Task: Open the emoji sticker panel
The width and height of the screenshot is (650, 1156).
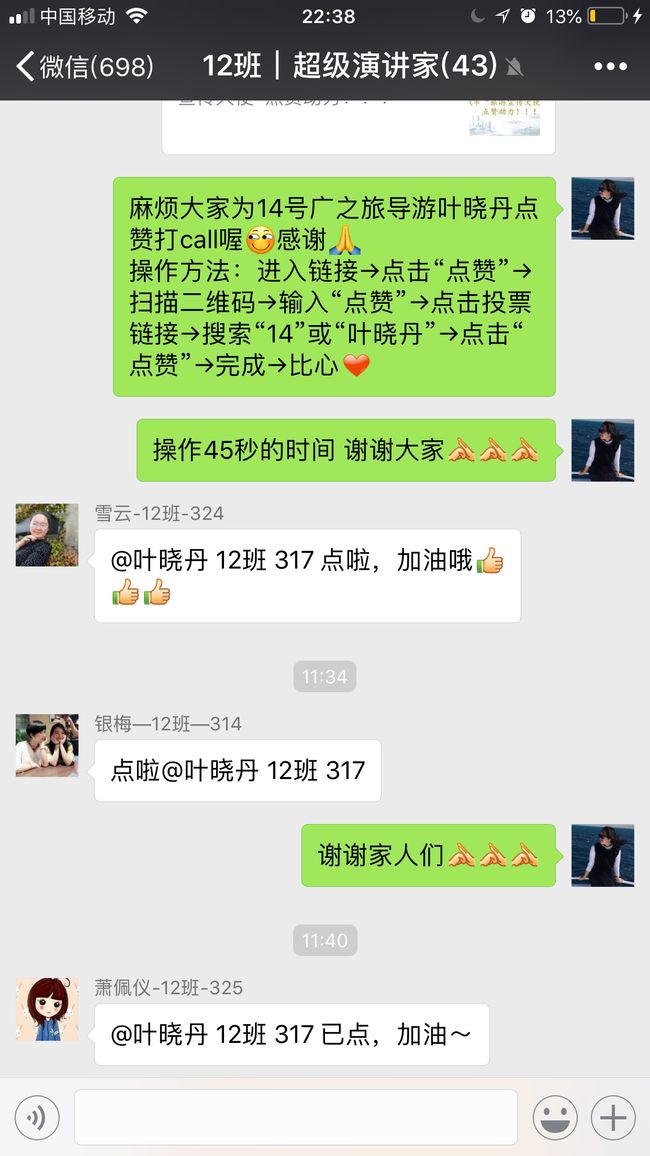Action: pos(555,1118)
